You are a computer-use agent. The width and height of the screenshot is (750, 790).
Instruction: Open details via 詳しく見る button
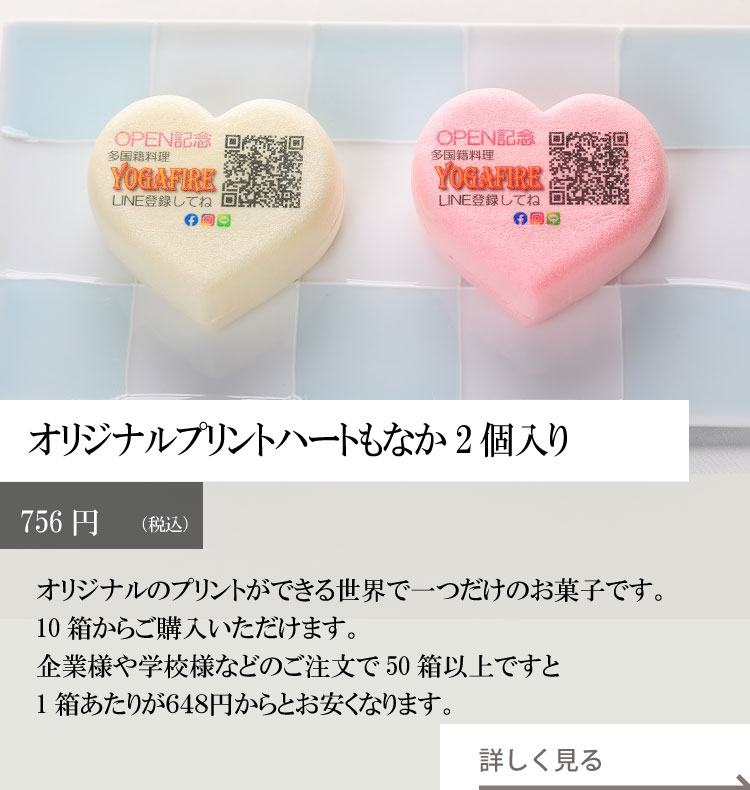594,758
